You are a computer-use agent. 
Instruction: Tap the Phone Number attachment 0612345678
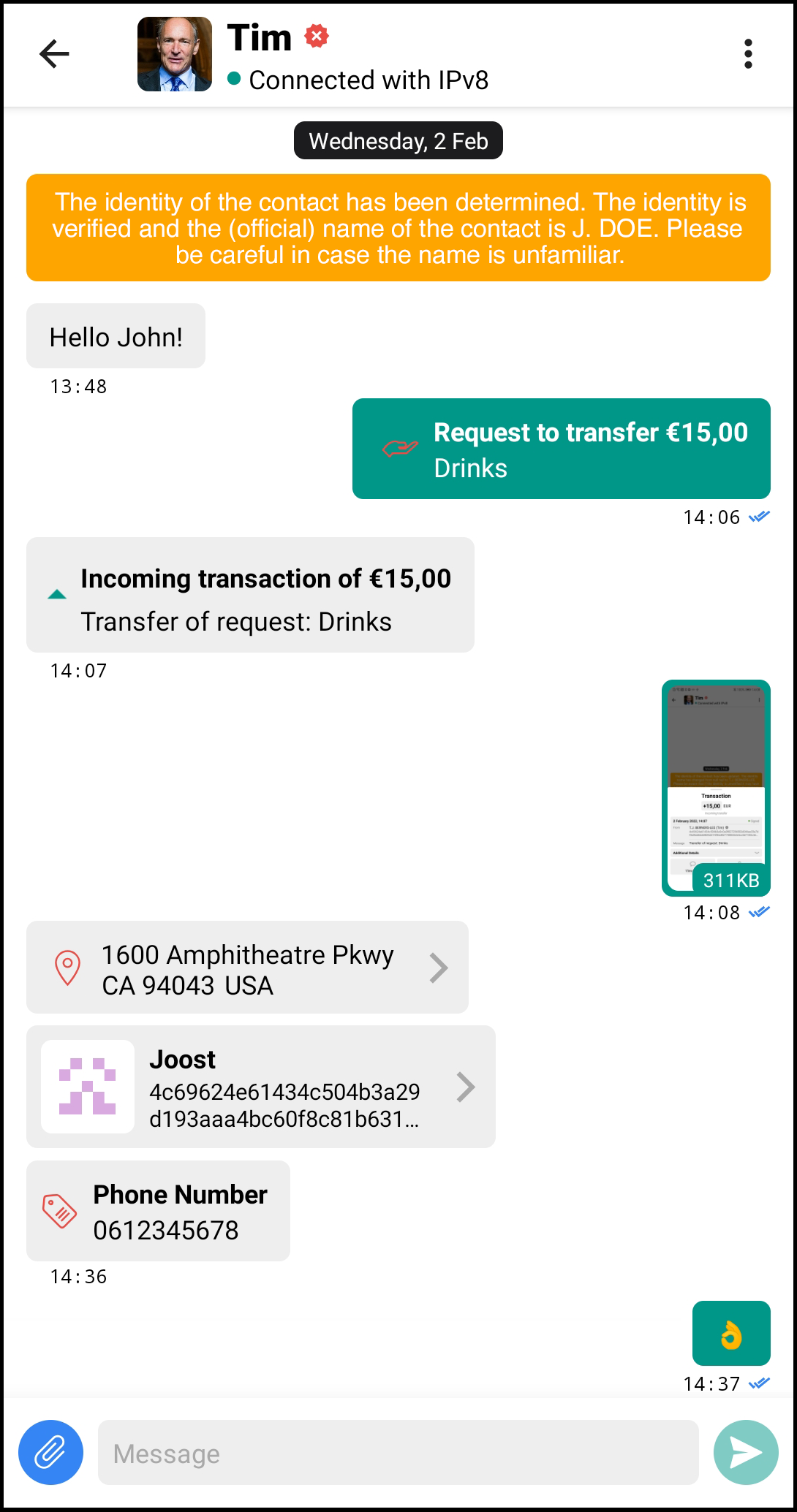click(x=158, y=1211)
